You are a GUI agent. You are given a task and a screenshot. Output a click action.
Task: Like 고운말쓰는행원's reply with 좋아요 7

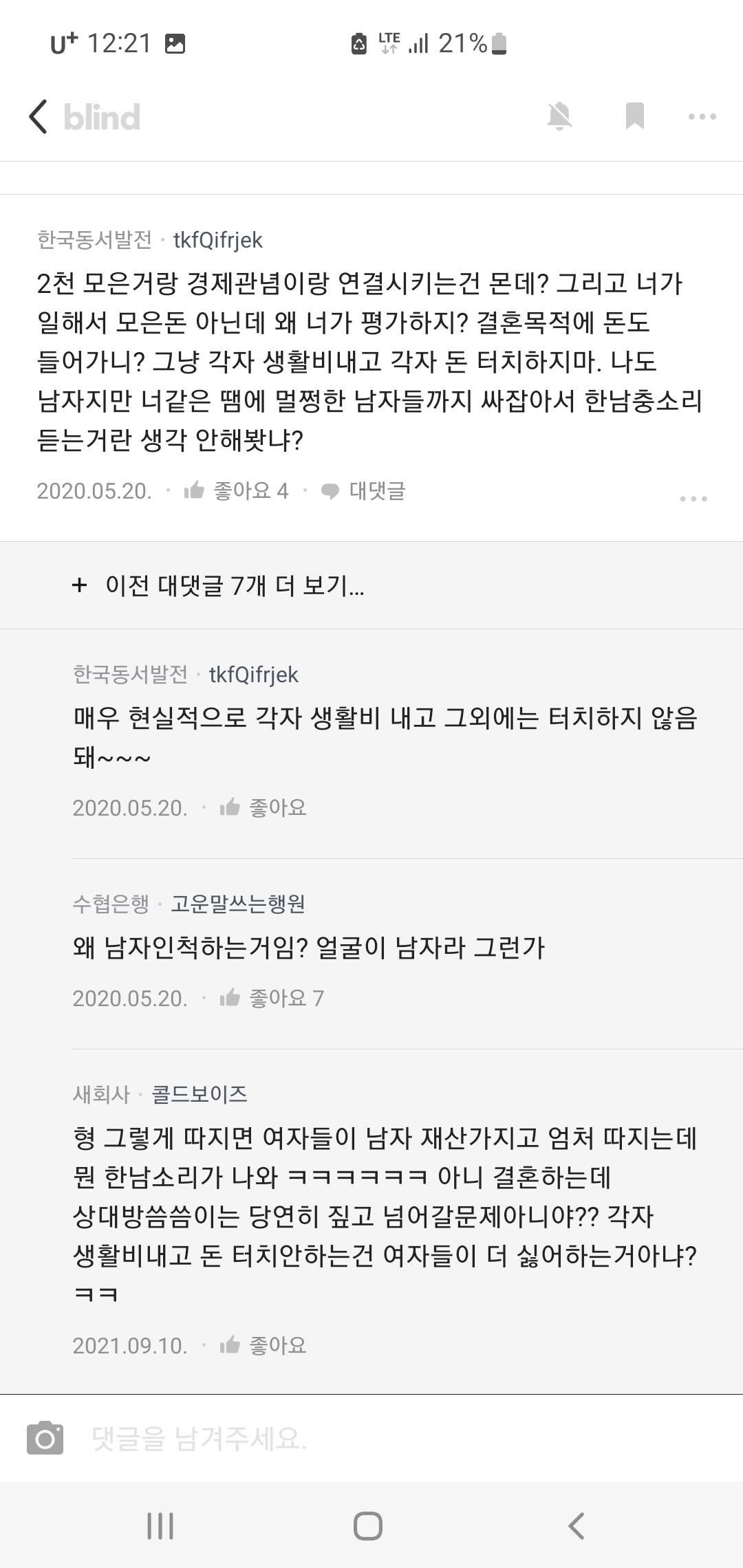272,998
